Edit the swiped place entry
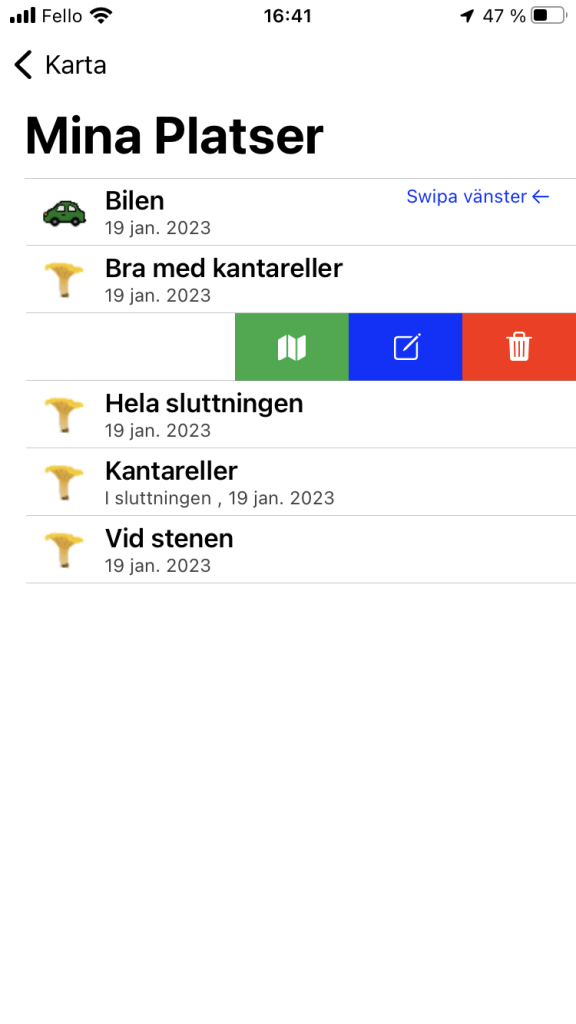Screen dimensions: 576x1024 [406, 347]
